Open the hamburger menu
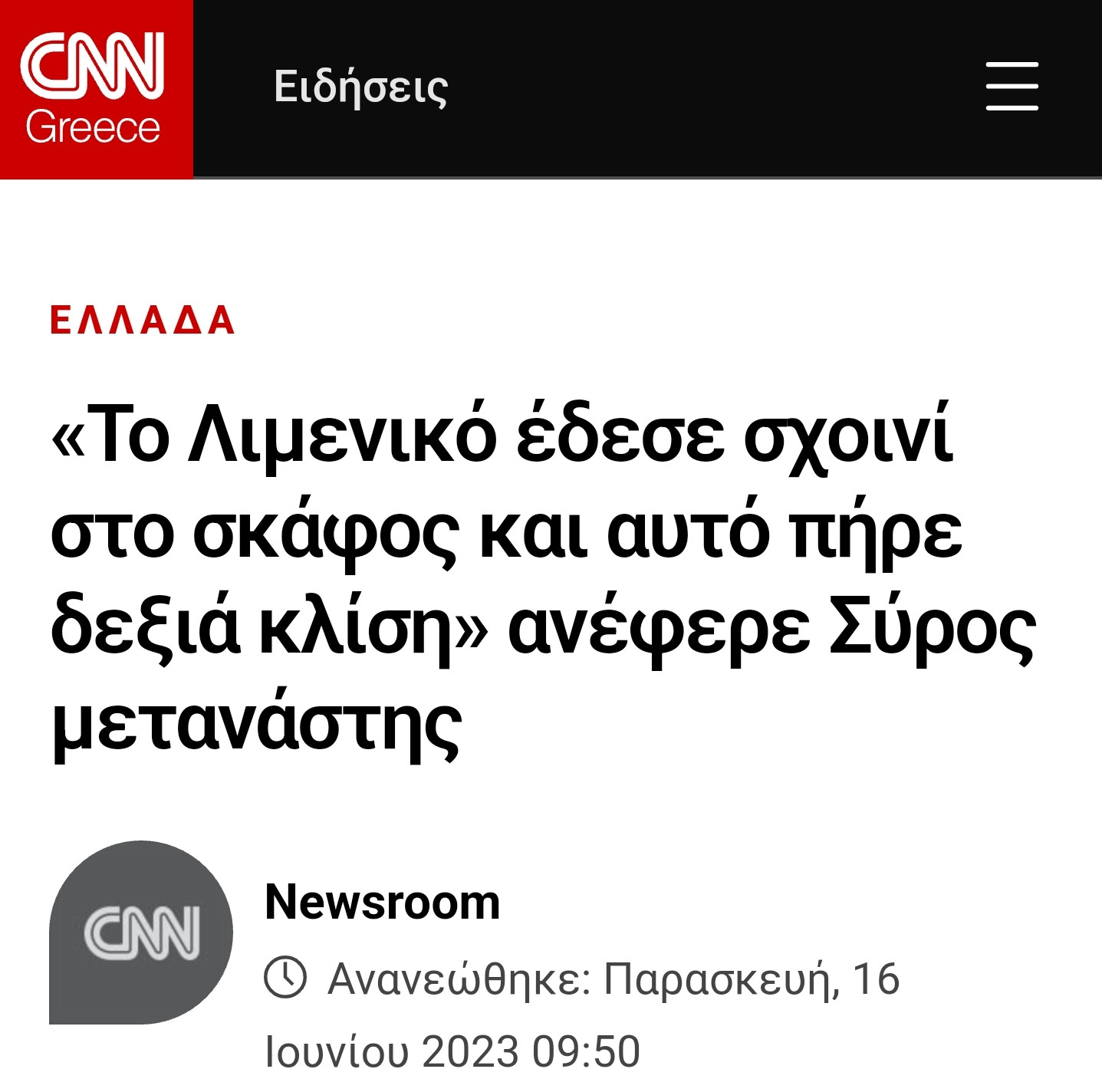 (1012, 87)
